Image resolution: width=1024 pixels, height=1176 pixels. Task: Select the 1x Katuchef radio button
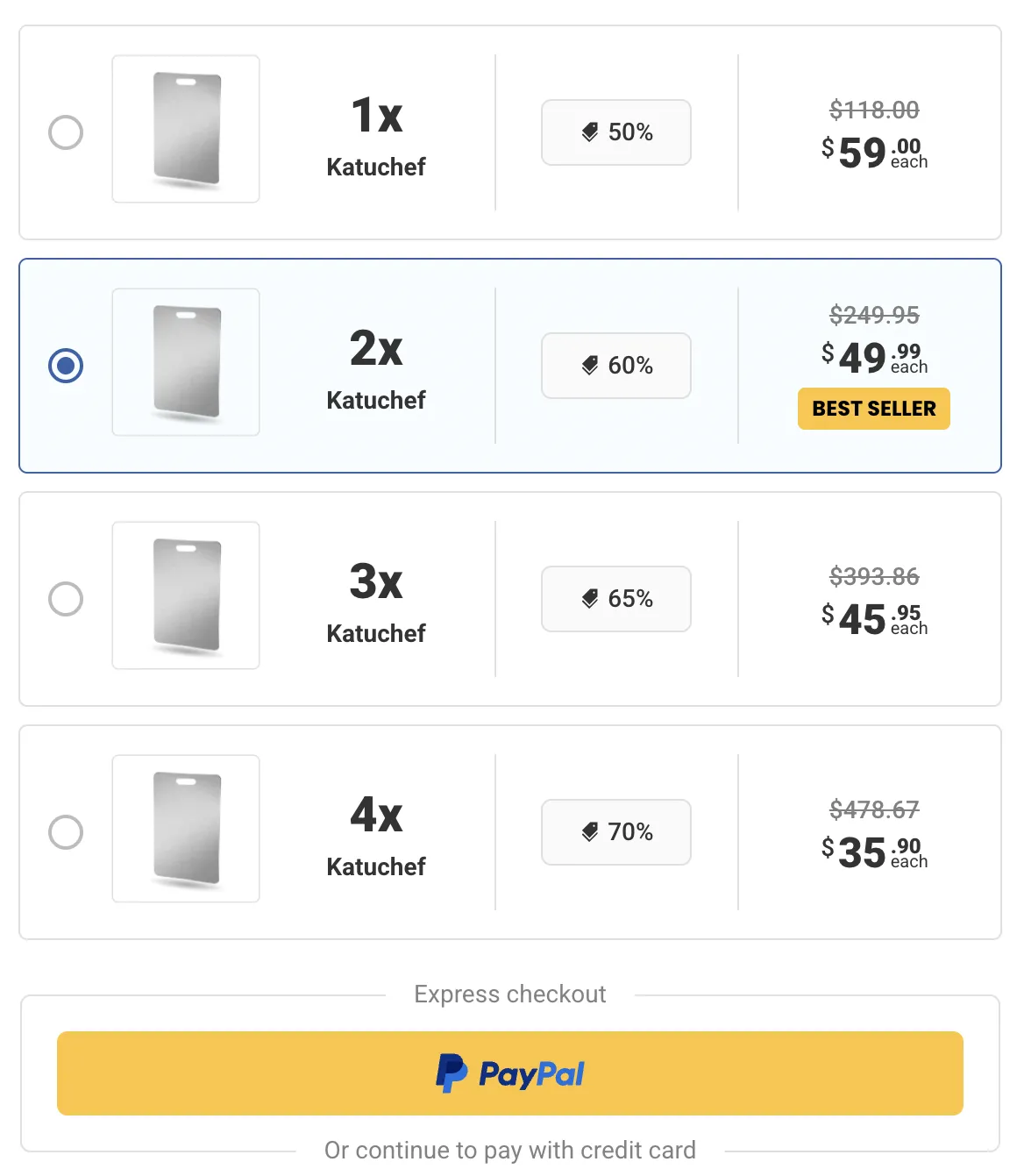(x=66, y=133)
